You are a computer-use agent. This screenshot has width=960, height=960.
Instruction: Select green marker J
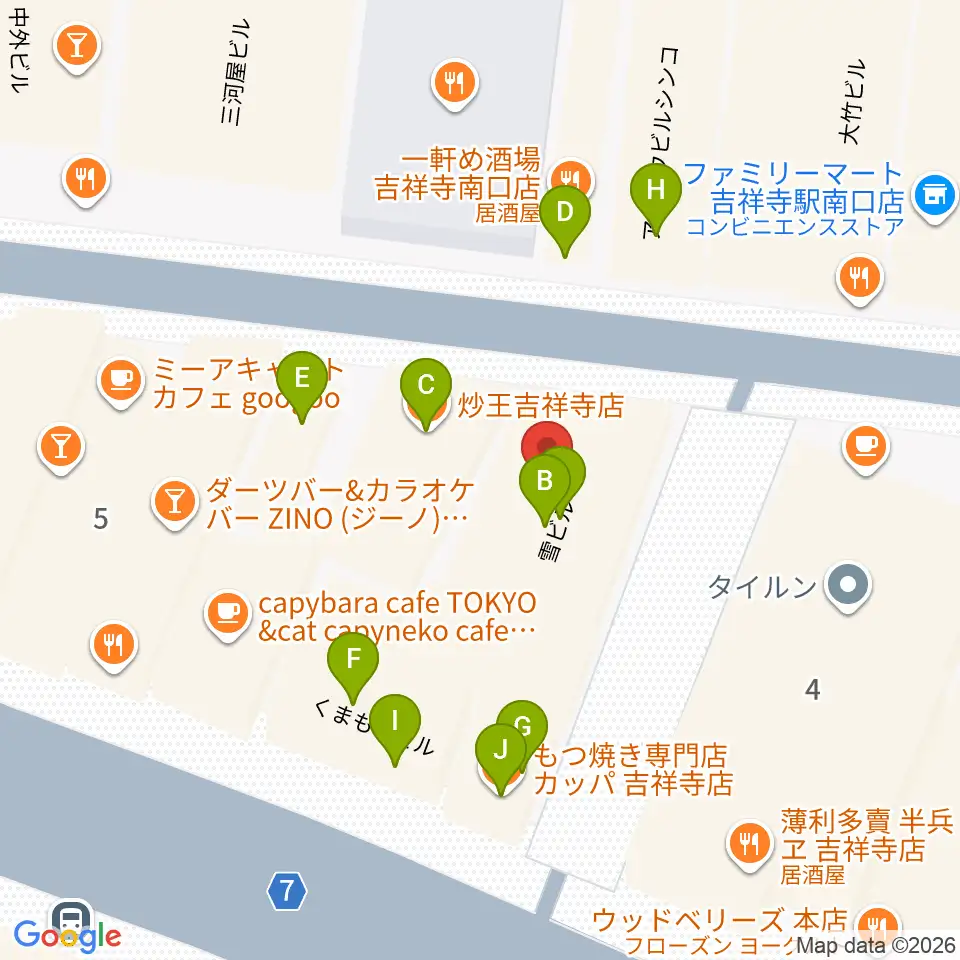point(501,752)
